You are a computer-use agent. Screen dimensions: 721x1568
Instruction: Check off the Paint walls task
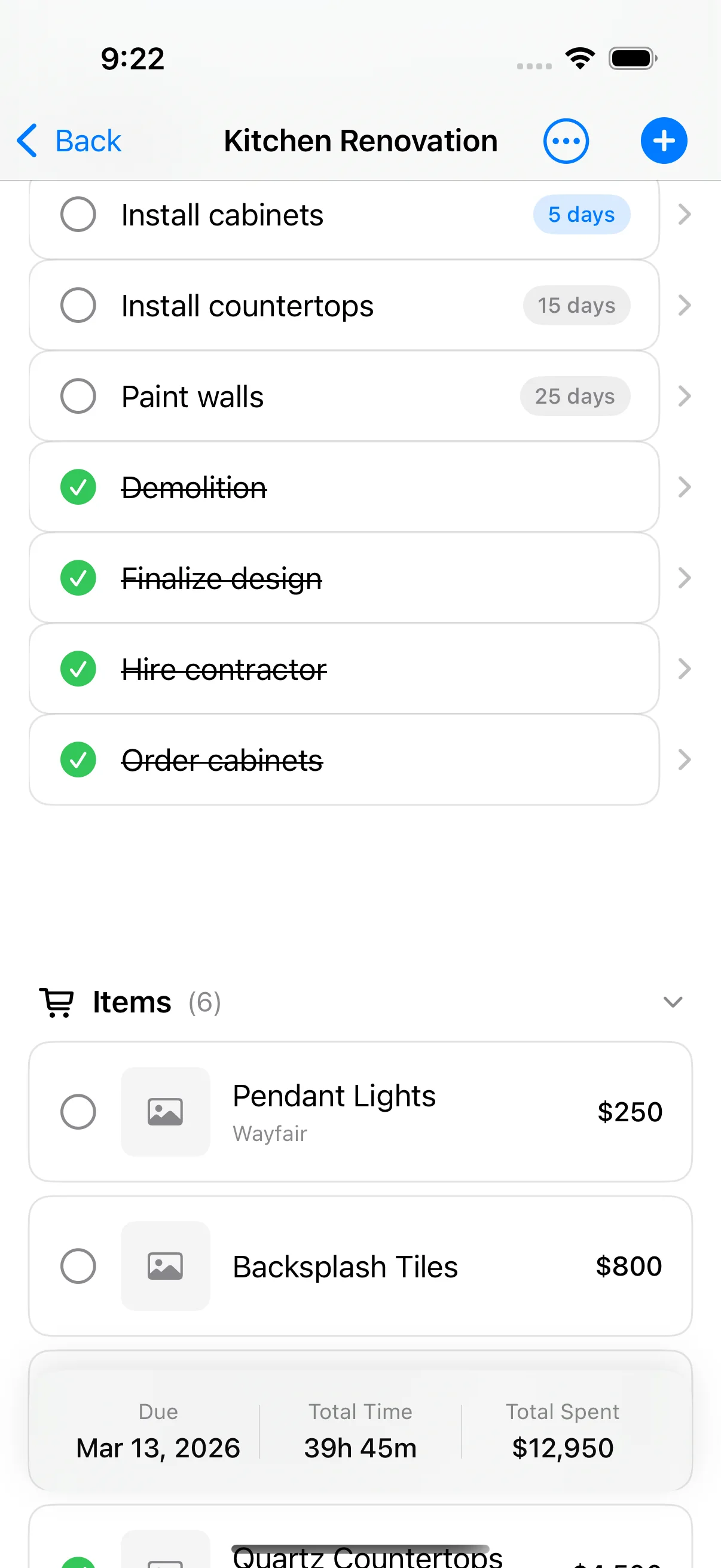[x=78, y=396]
